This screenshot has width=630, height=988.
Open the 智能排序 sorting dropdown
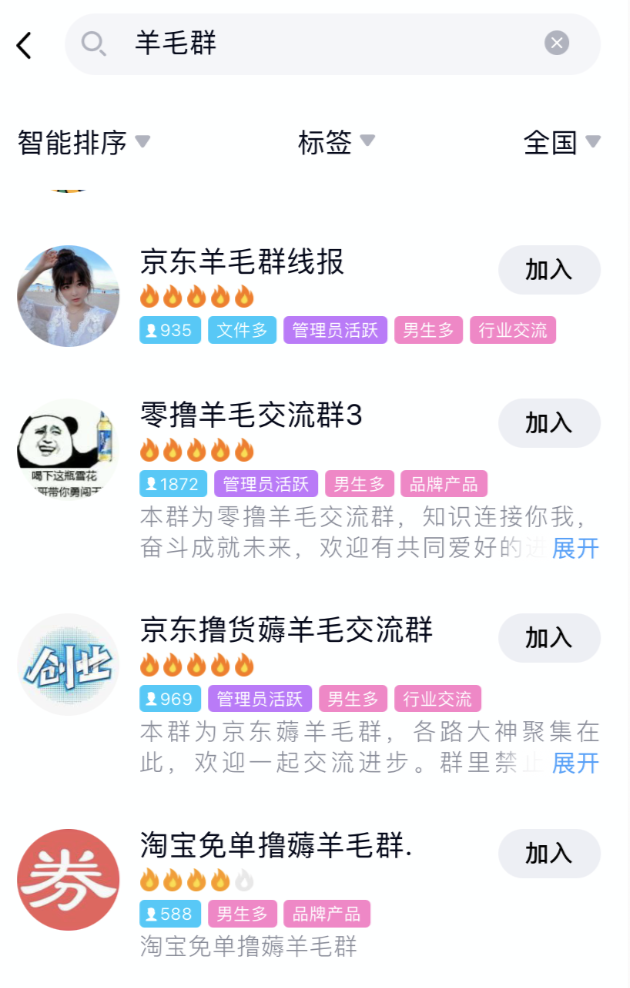coord(84,143)
